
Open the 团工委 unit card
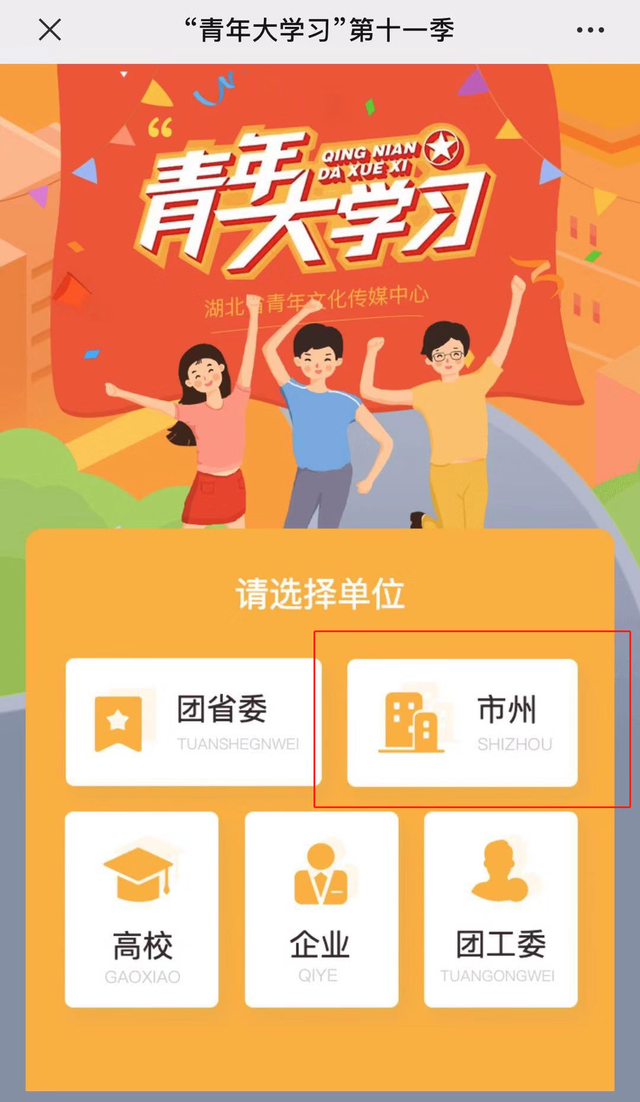point(501,909)
